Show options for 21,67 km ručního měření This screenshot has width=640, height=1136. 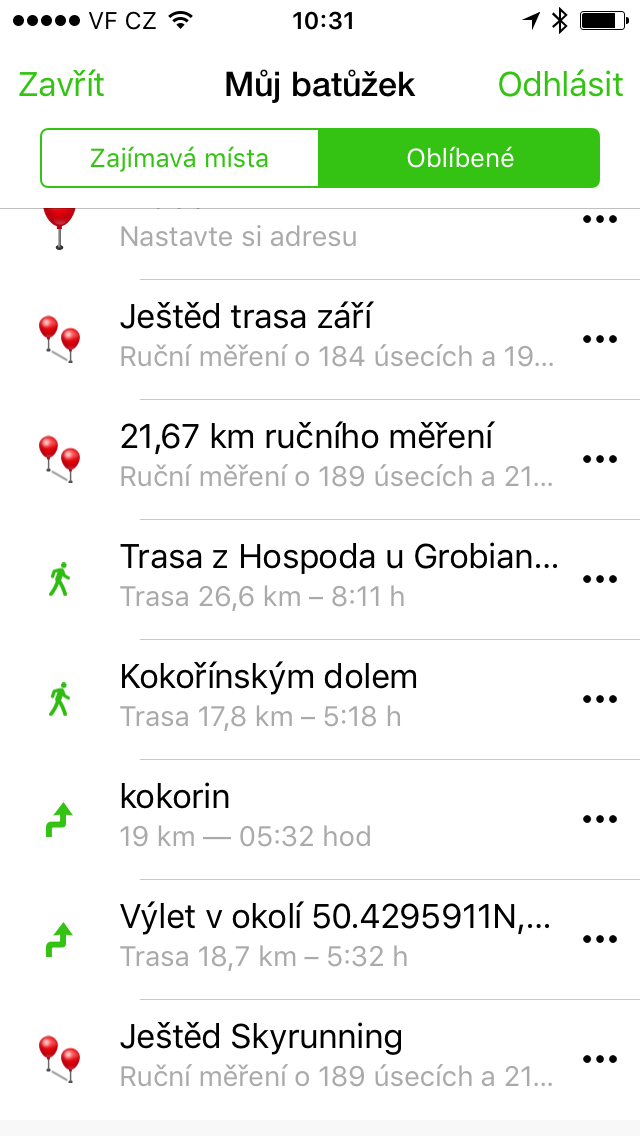599,460
